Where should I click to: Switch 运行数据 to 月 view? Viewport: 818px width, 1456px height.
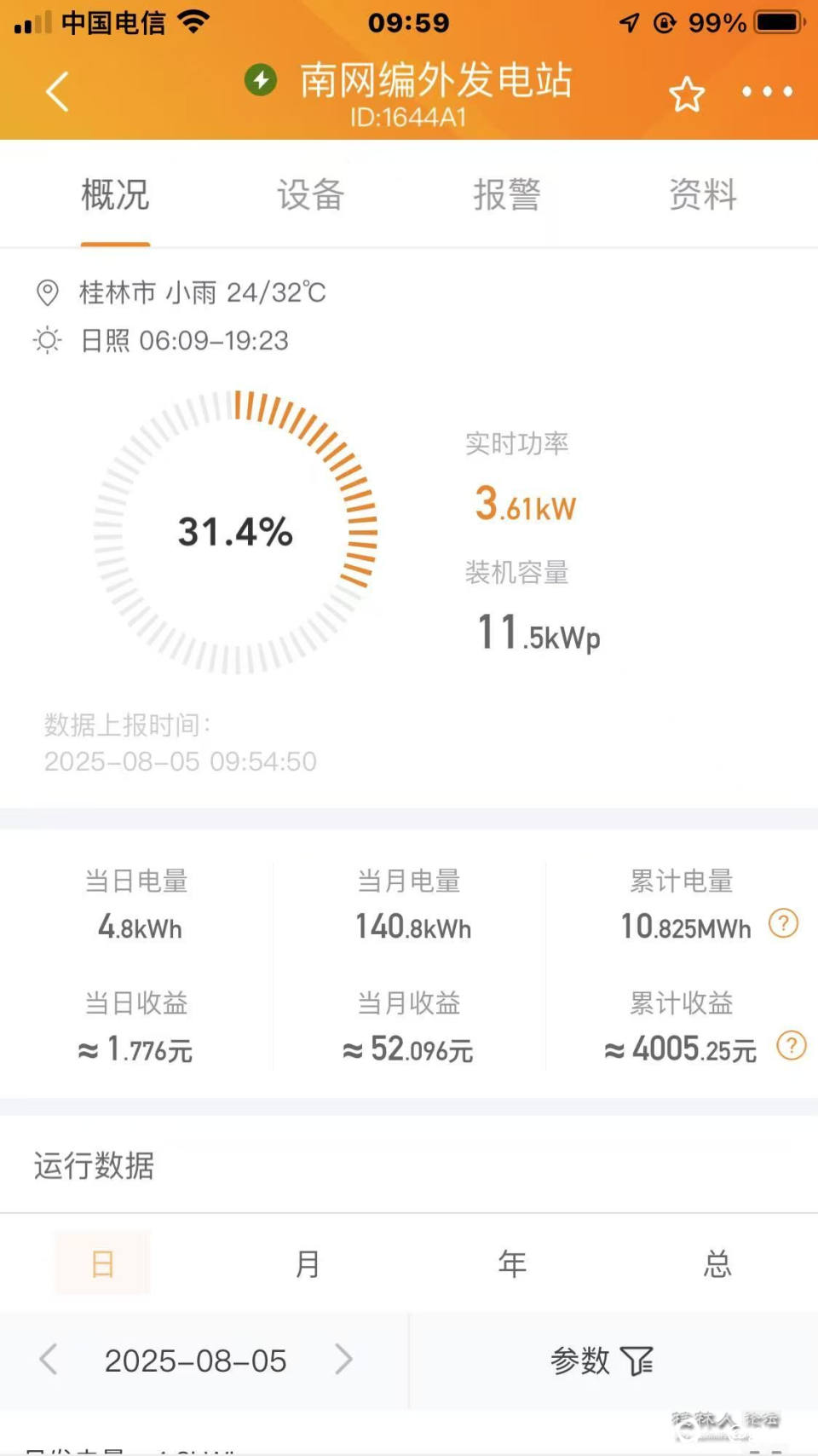[x=307, y=1263]
